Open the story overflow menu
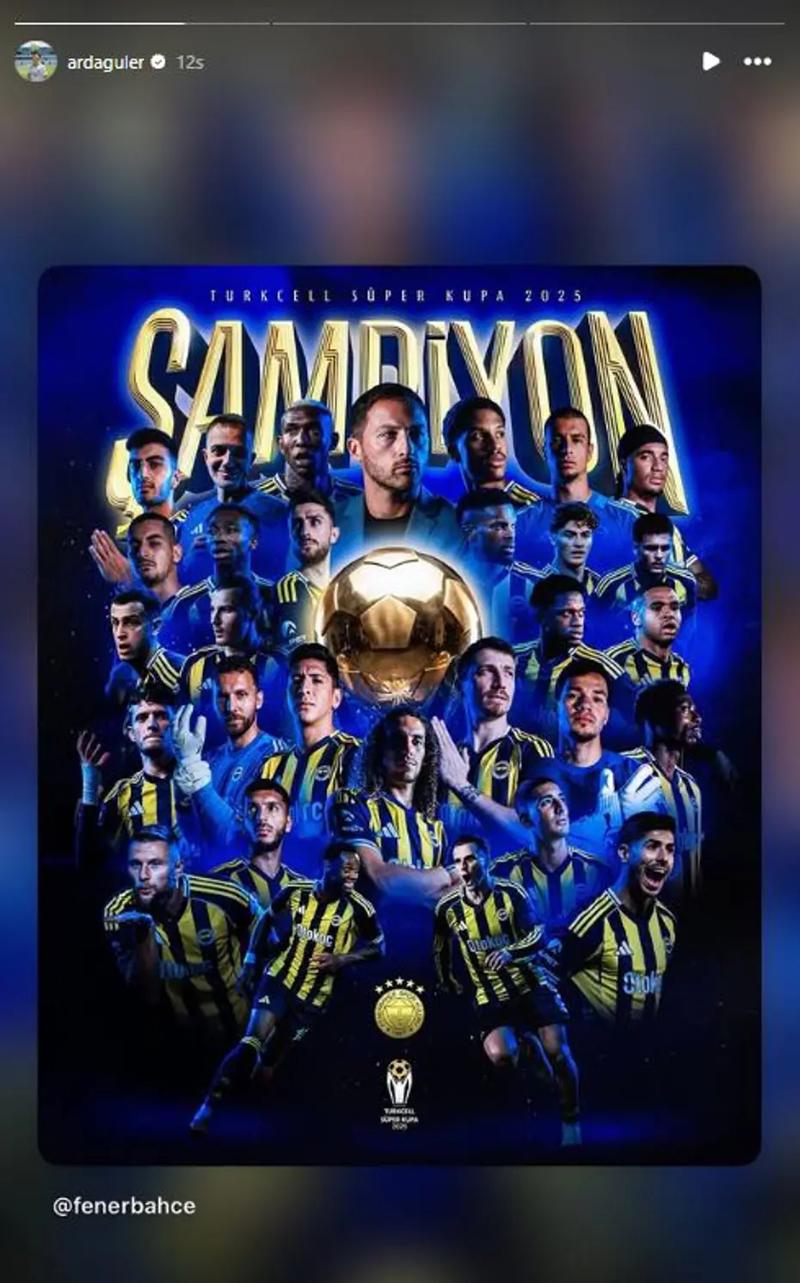 pos(757,61)
